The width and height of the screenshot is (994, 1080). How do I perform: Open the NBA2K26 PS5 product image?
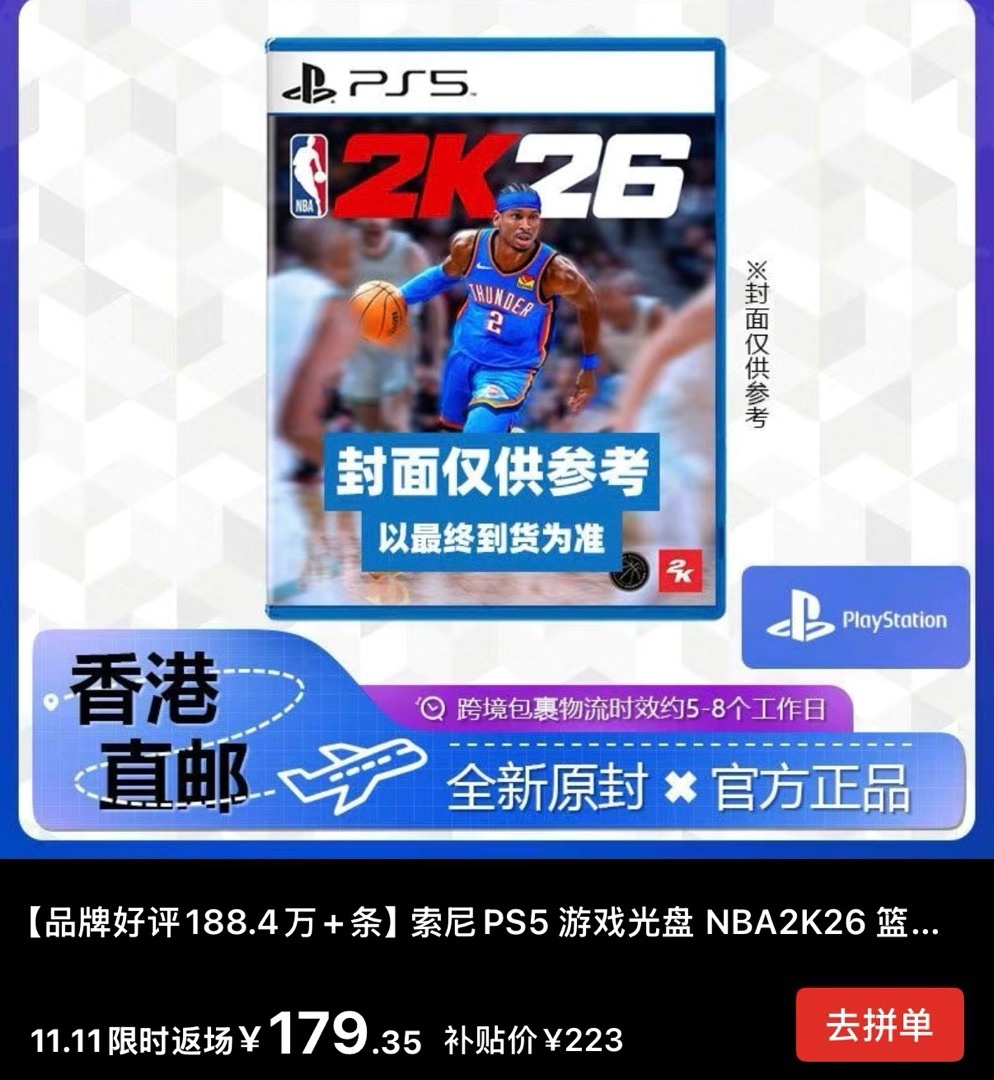(494, 330)
